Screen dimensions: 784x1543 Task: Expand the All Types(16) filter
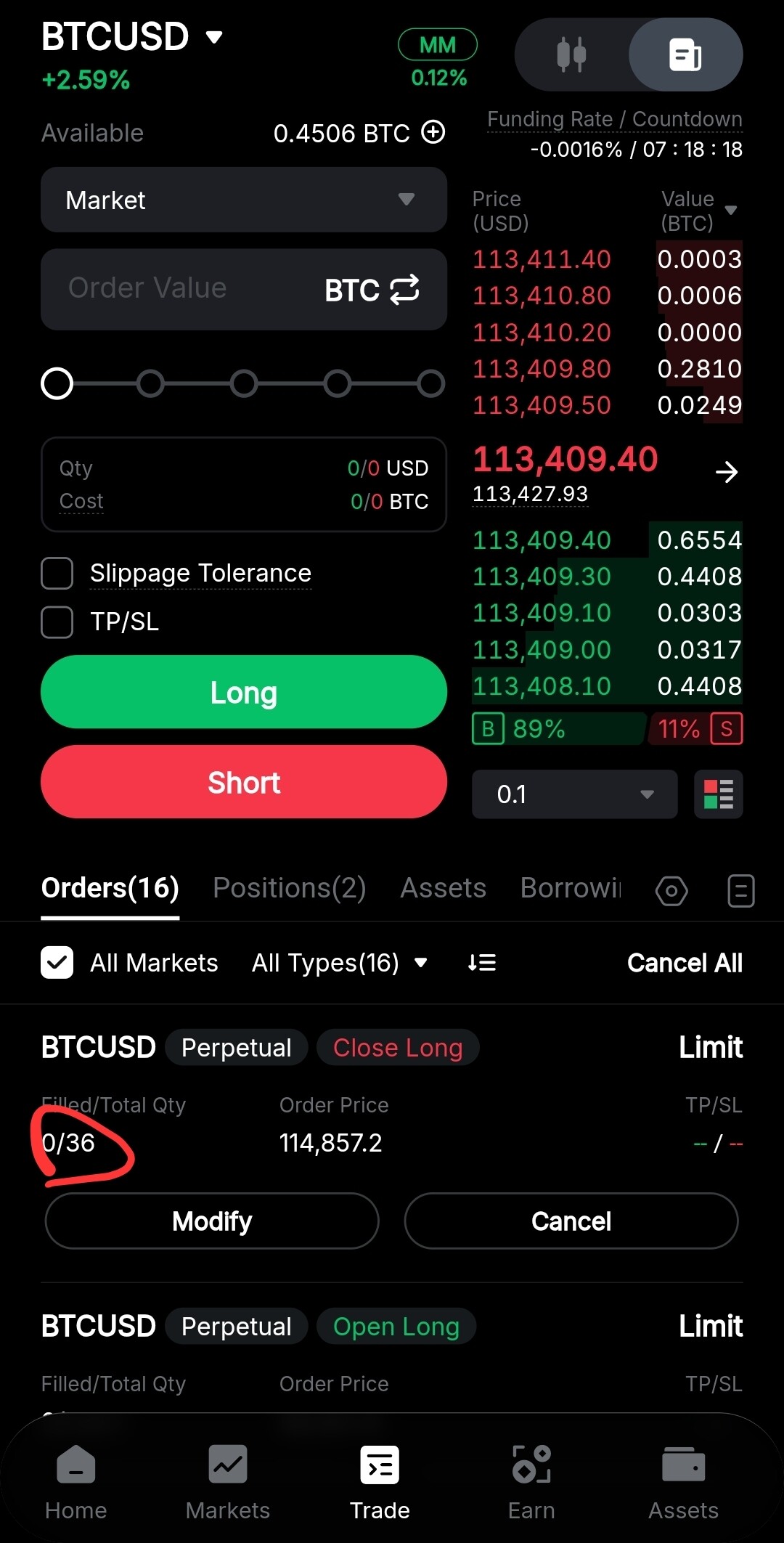click(x=339, y=963)
